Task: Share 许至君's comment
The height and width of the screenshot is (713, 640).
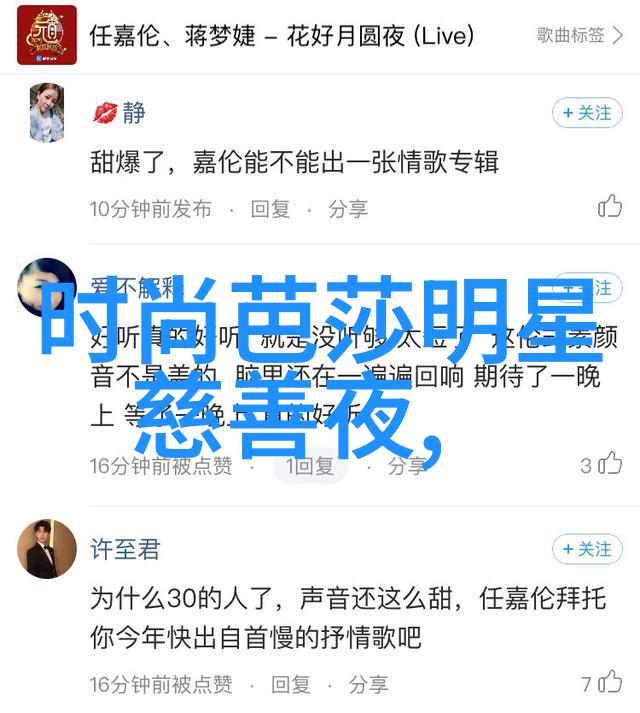Action: tap(368, 685)
